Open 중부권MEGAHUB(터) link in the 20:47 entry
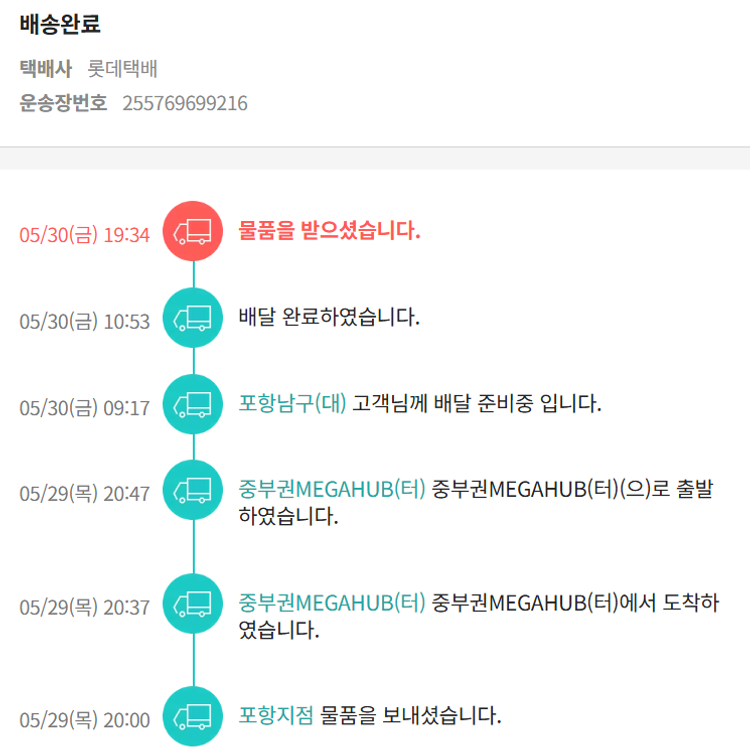 (332, 490)
